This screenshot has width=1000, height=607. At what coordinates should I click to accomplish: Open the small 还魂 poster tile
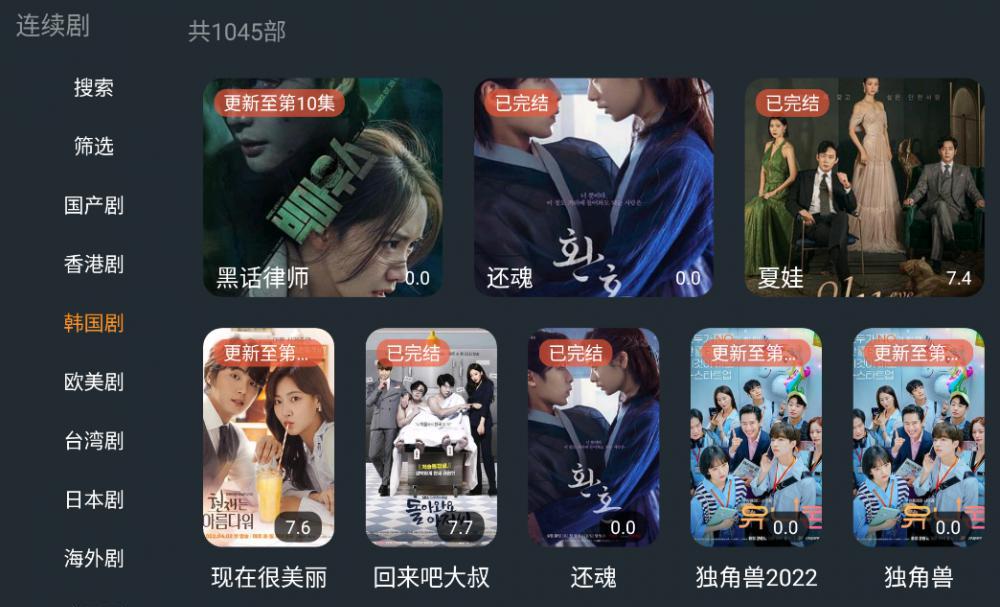click(x=594, y=438)
